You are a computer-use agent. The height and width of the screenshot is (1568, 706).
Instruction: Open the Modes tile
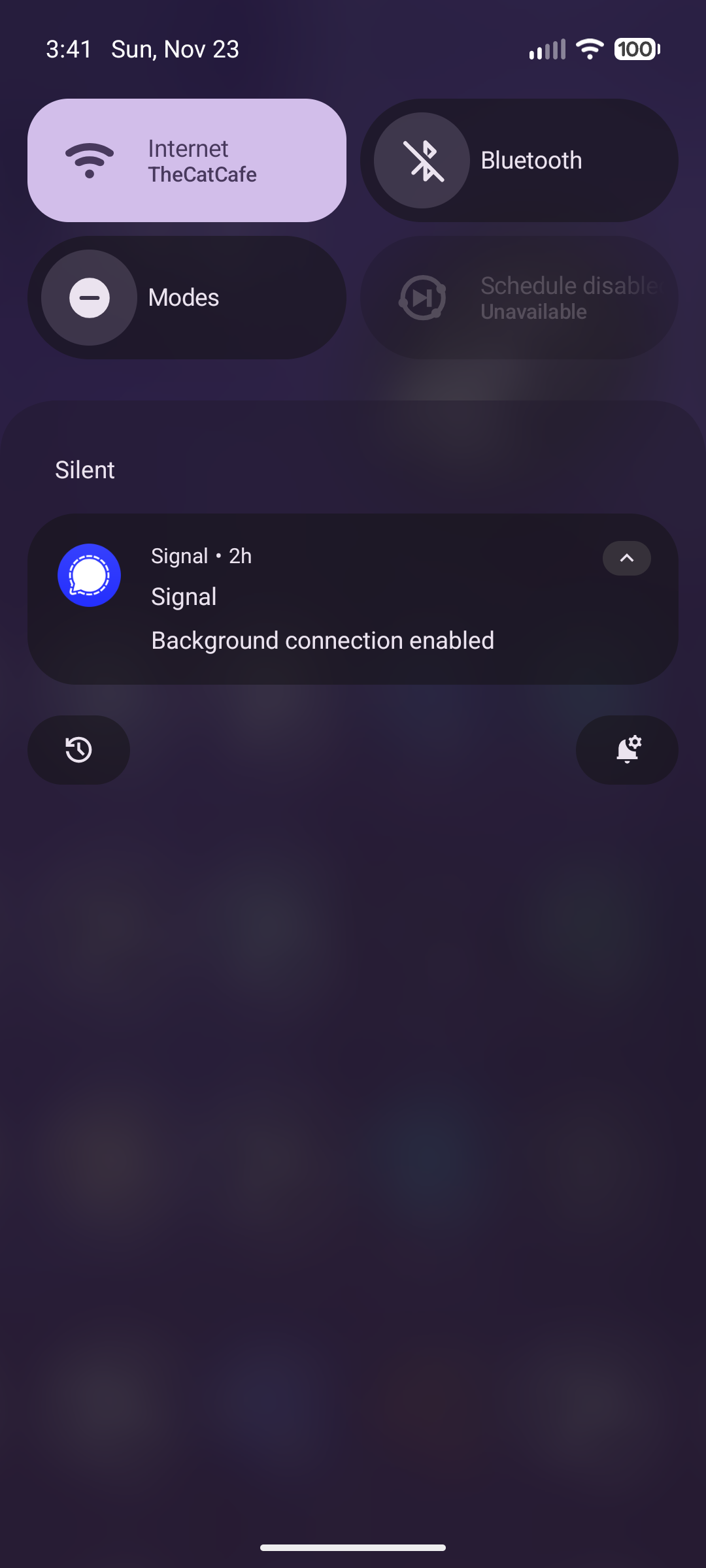coord(187,298)
